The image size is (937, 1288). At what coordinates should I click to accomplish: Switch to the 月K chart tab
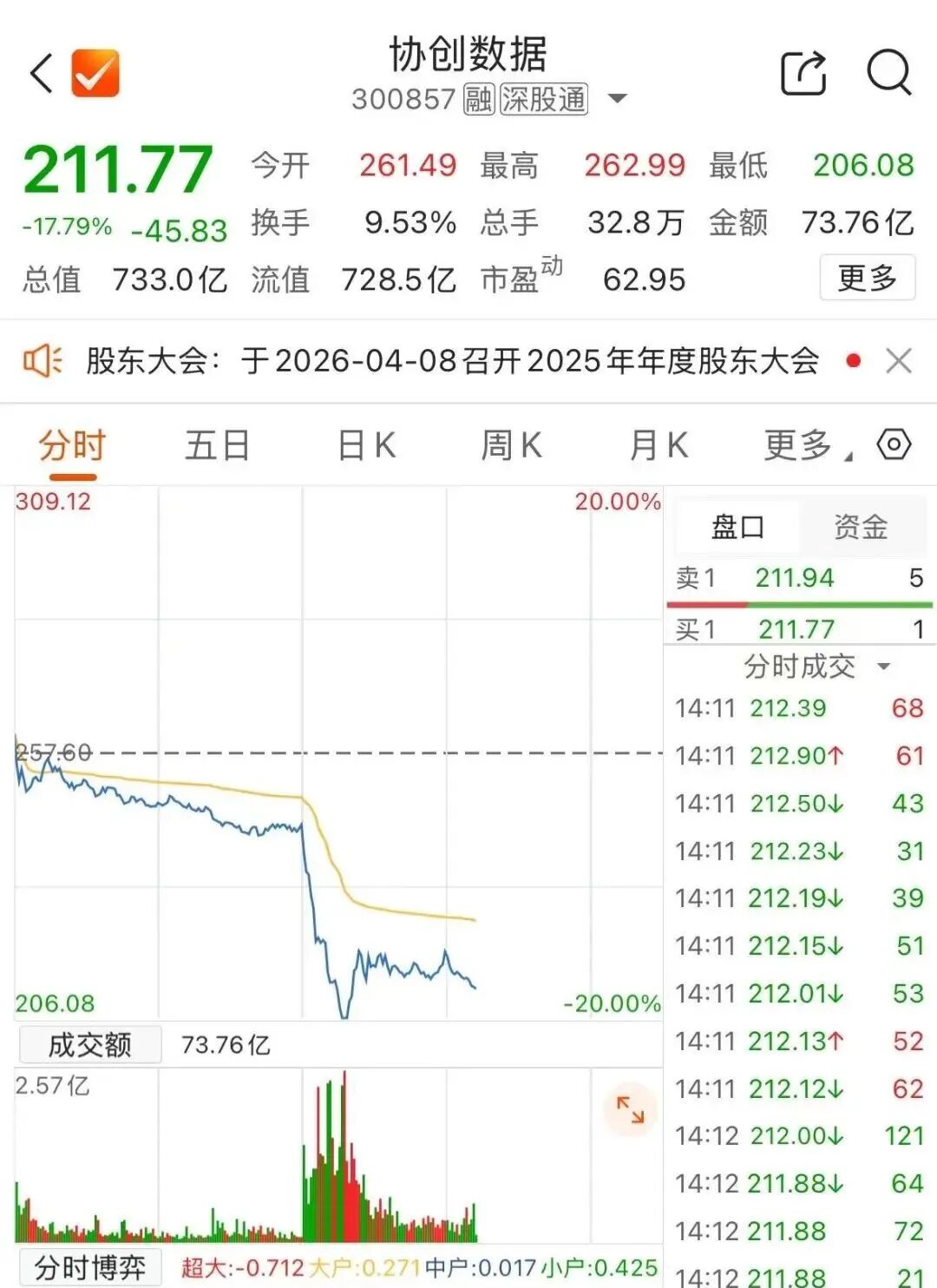[659, 446]
